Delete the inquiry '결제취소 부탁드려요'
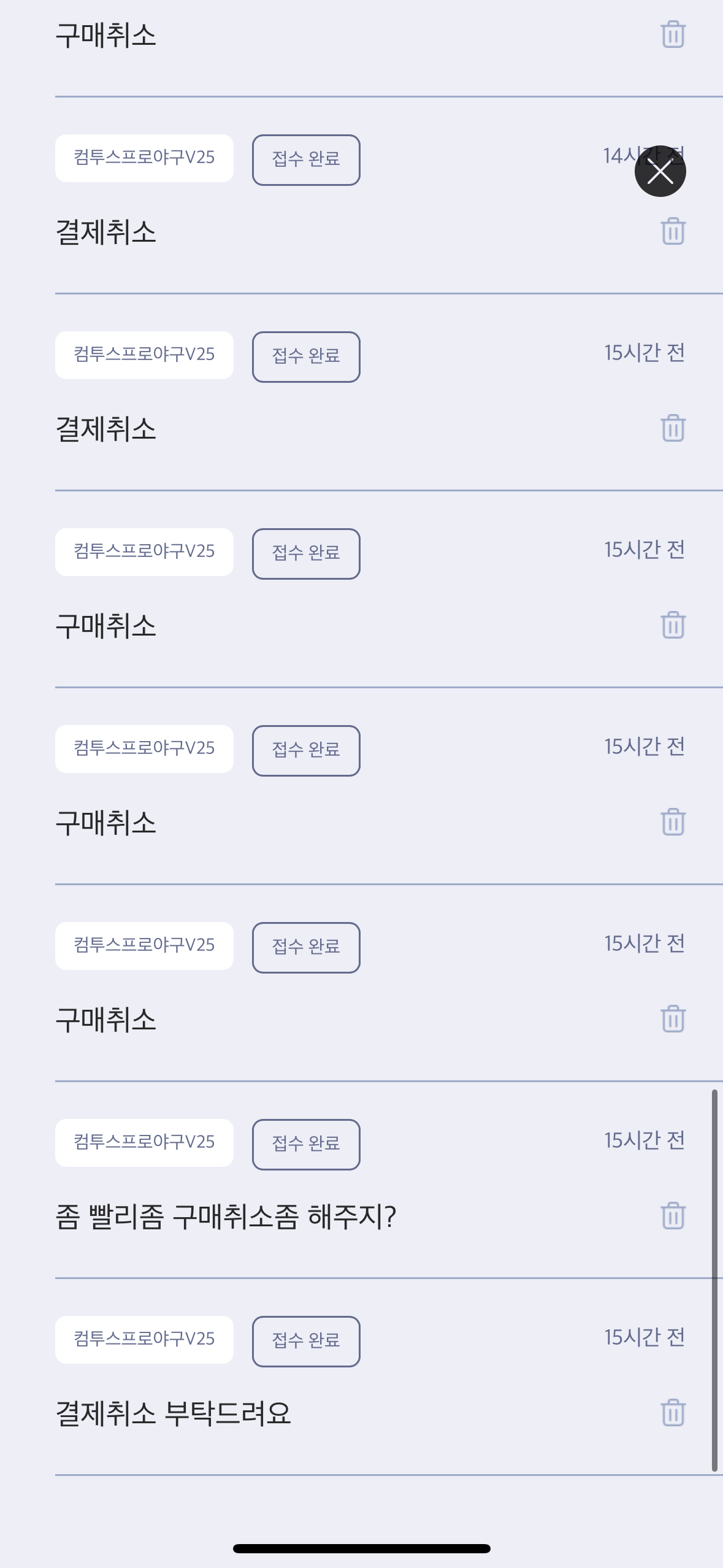This screenshot has width=723, height=1568. [x=673, y=1412]
